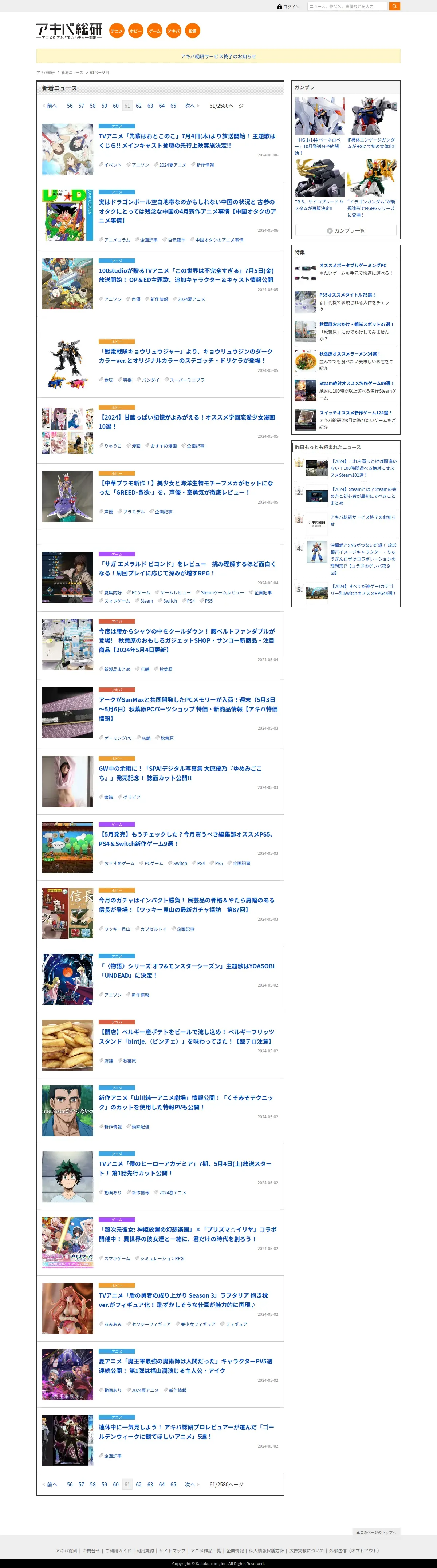Open the アキバ総研サービス終了のお知らせ banner
The height and width of the screenshot is (1568, 437).
[x=218, y=56]
